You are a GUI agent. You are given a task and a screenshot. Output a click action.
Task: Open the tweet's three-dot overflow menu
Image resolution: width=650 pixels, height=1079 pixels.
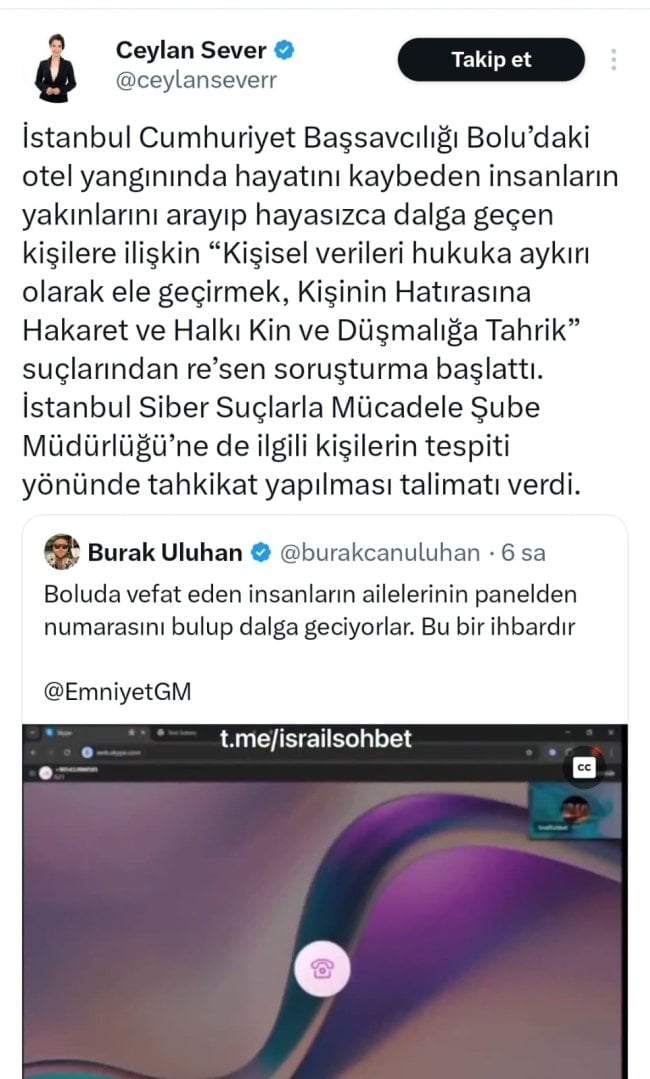point(613,60)
